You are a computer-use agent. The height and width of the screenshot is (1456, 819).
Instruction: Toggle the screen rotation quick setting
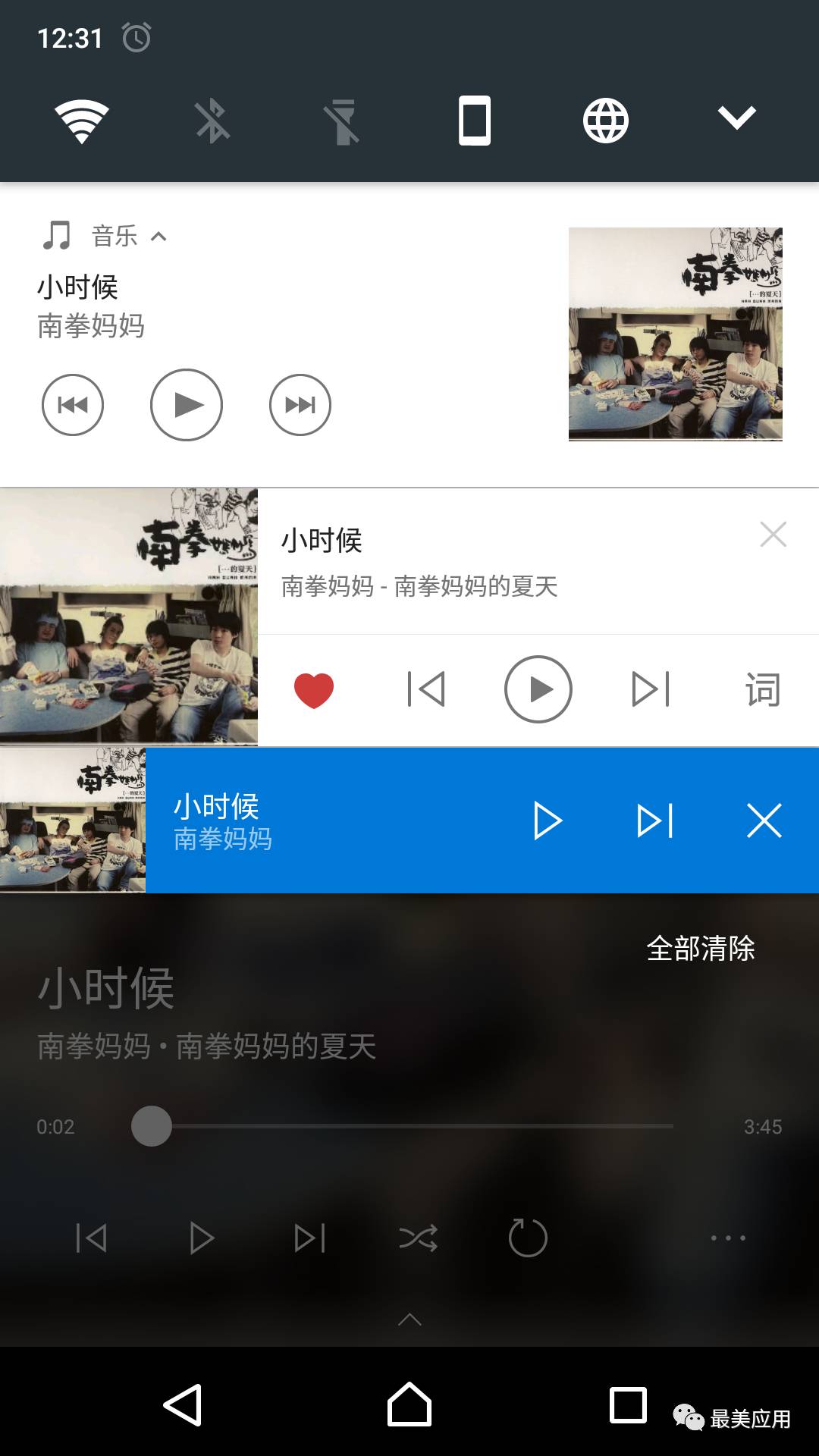[475, 120]
